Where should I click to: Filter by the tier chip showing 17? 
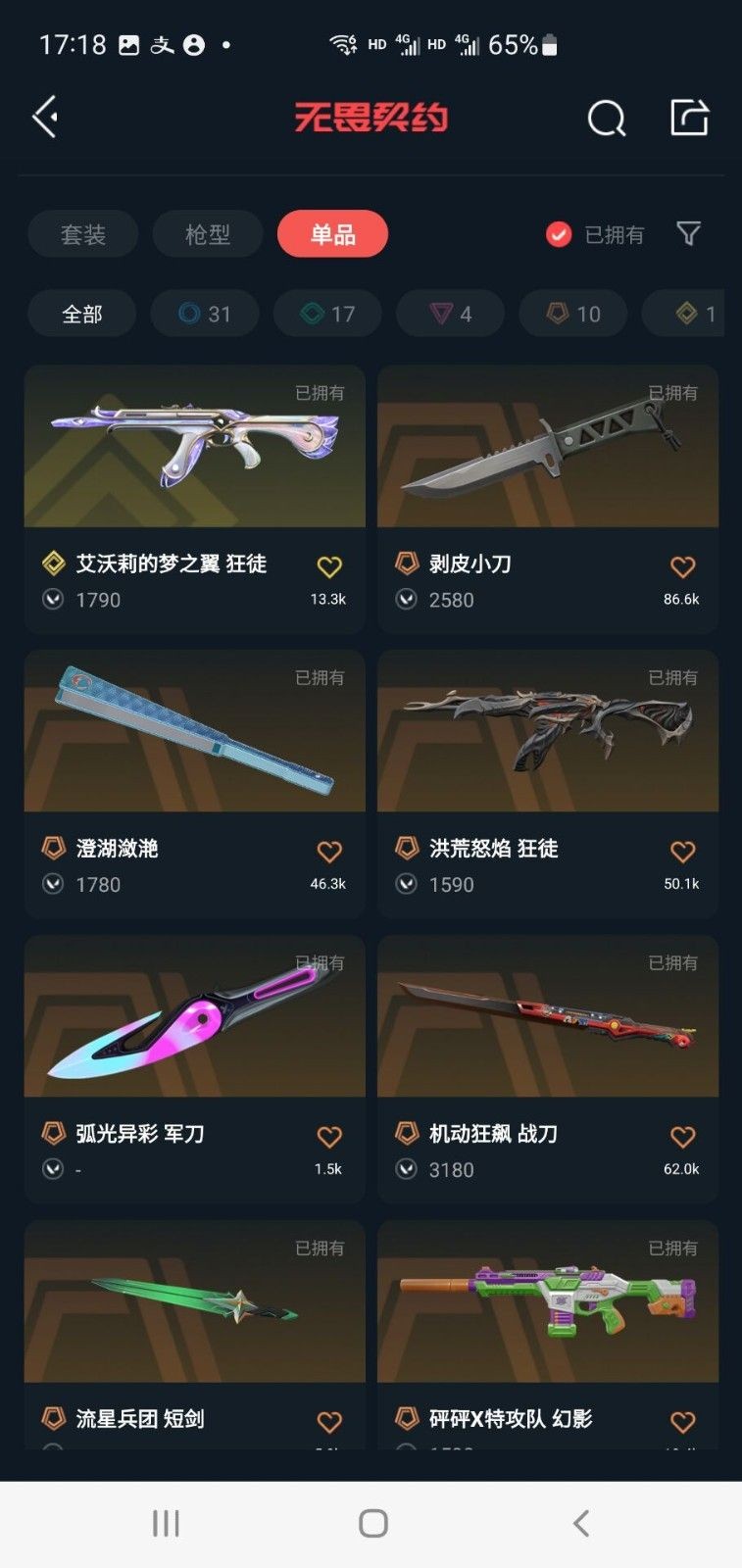tap(327, 314)
